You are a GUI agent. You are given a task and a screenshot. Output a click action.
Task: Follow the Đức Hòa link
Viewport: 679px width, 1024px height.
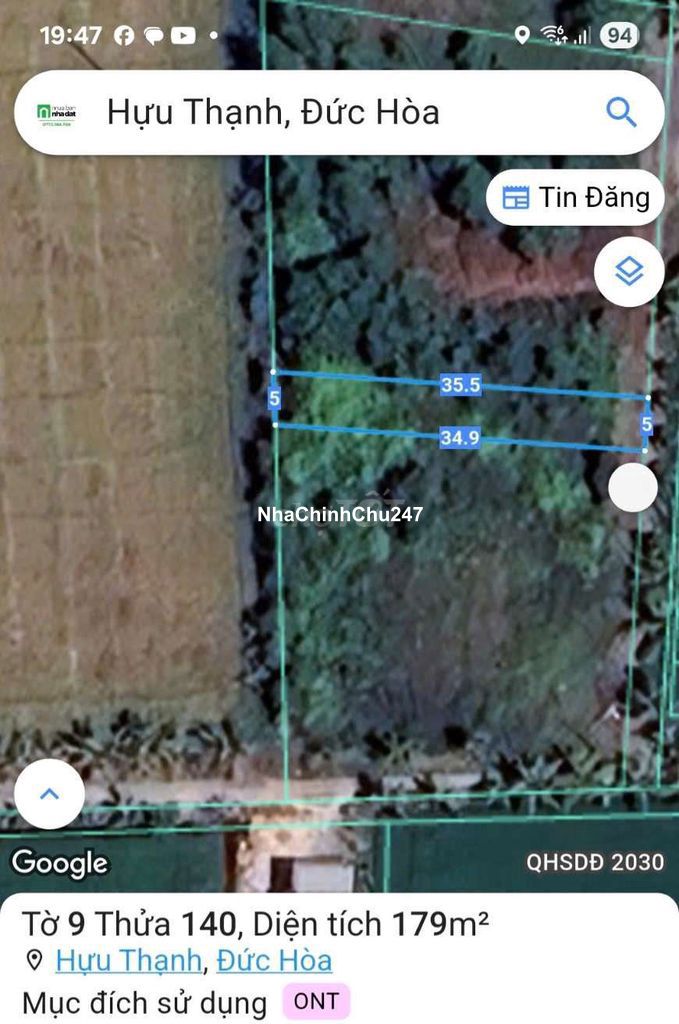tap(274, 961)
